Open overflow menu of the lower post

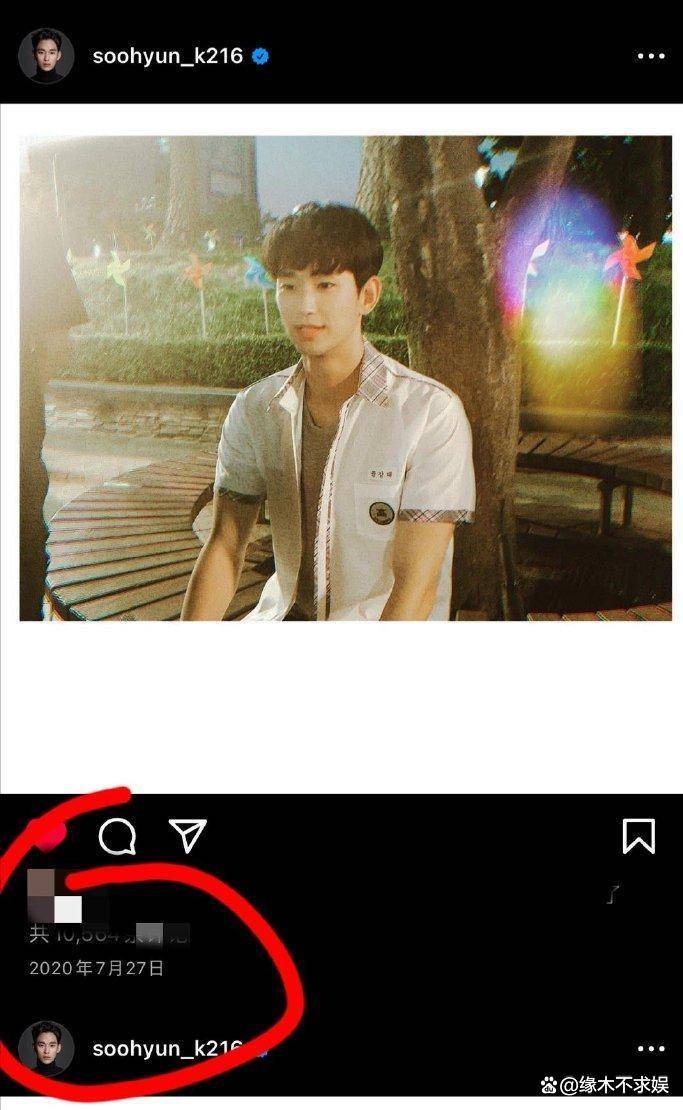tap(650, 1048)
